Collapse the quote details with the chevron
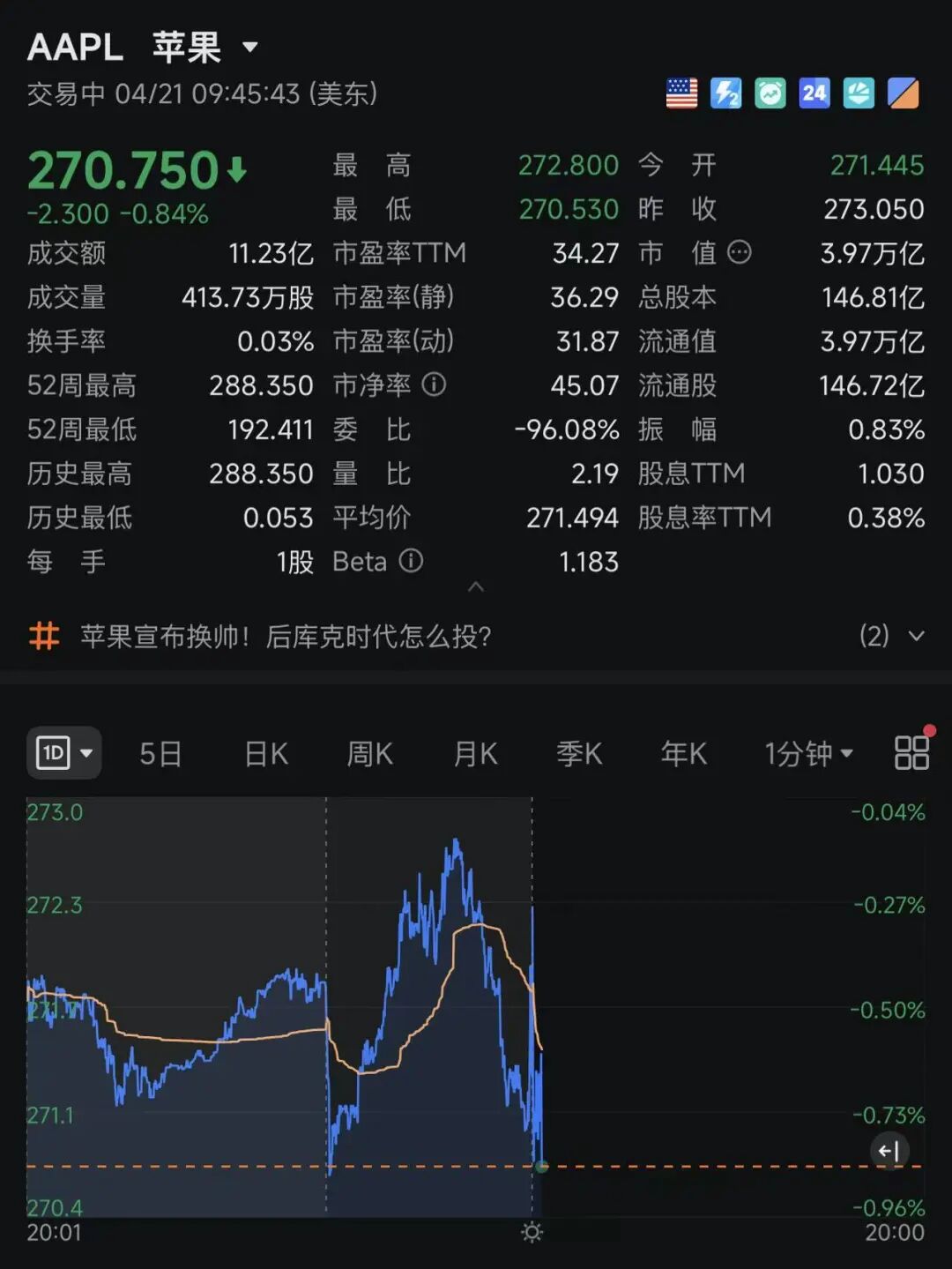This screenshot has width=952, height=1269. (x=476, y=586)
